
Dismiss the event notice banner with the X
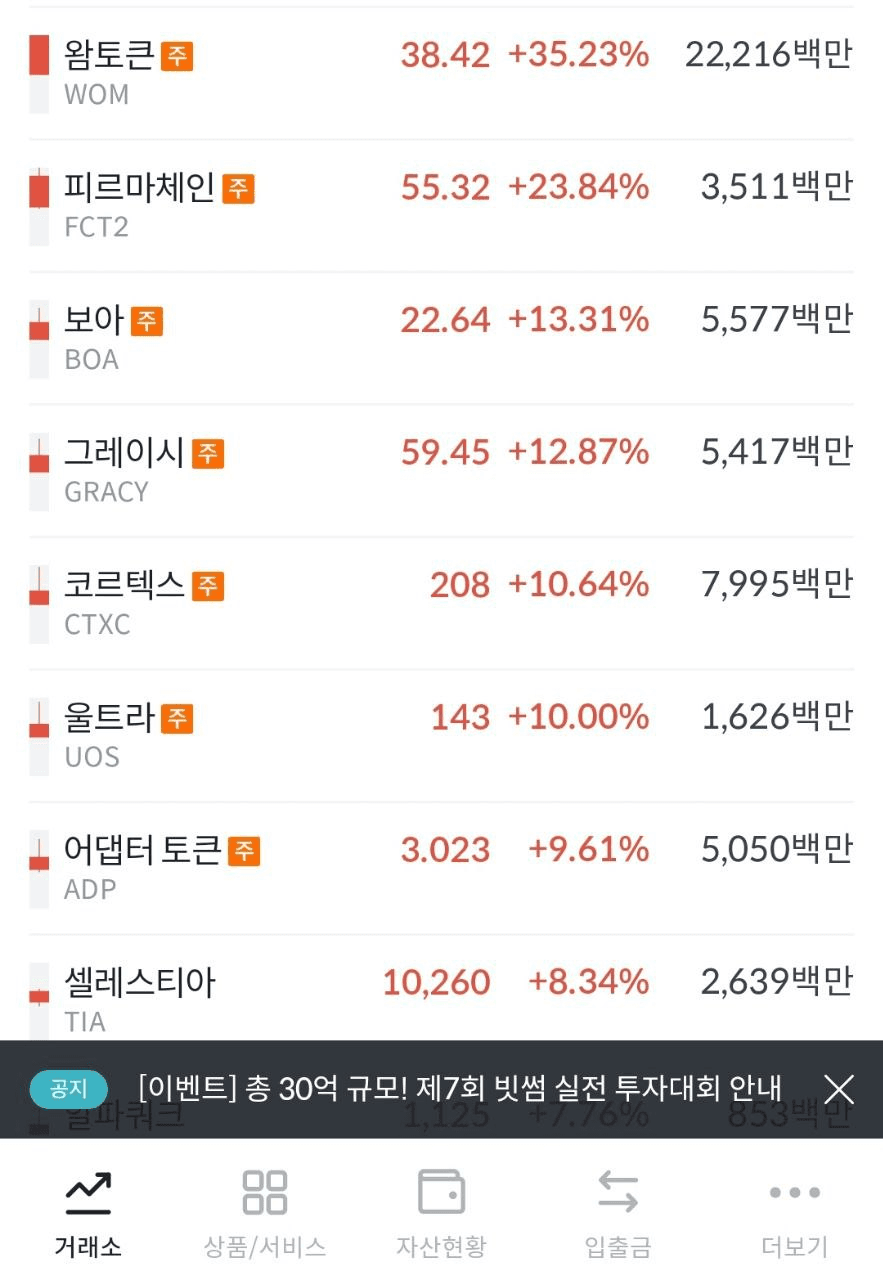coord(839,1091)
